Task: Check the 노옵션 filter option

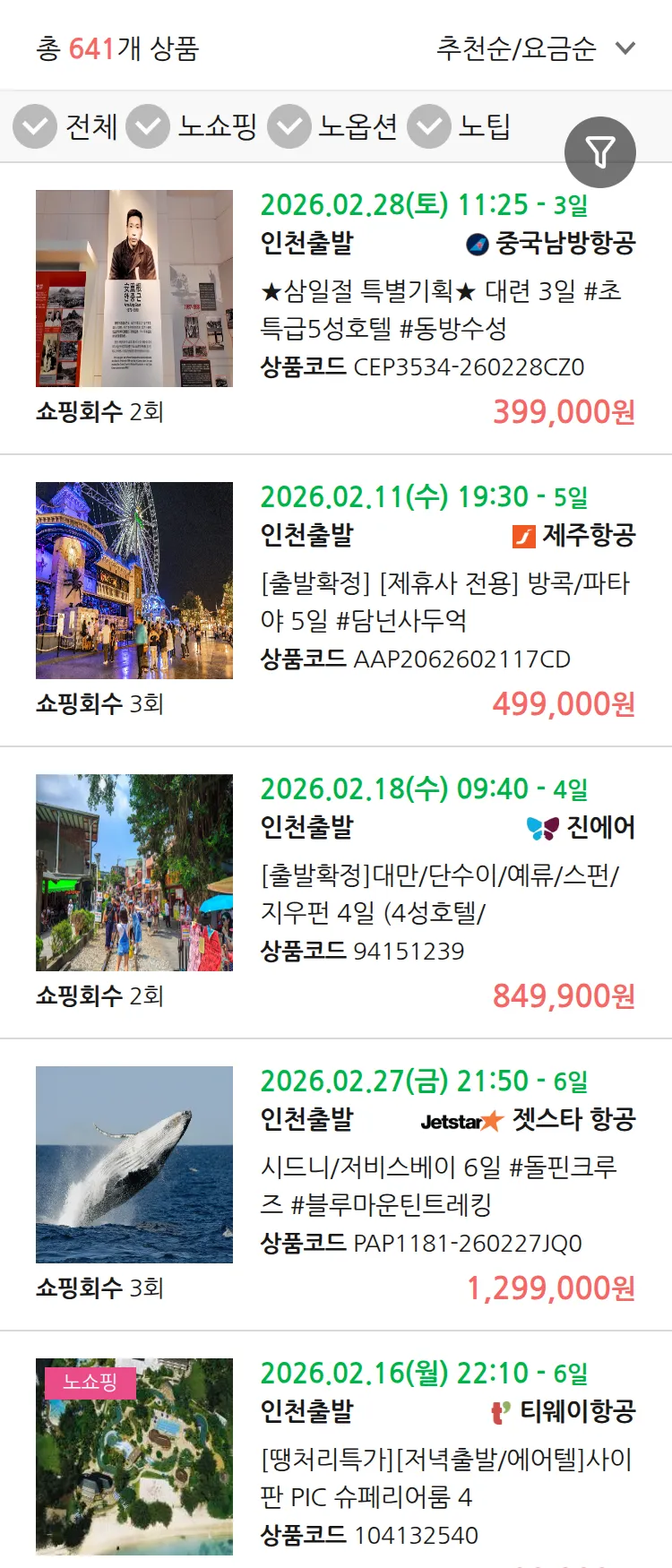Action: (x=289, y=126)
